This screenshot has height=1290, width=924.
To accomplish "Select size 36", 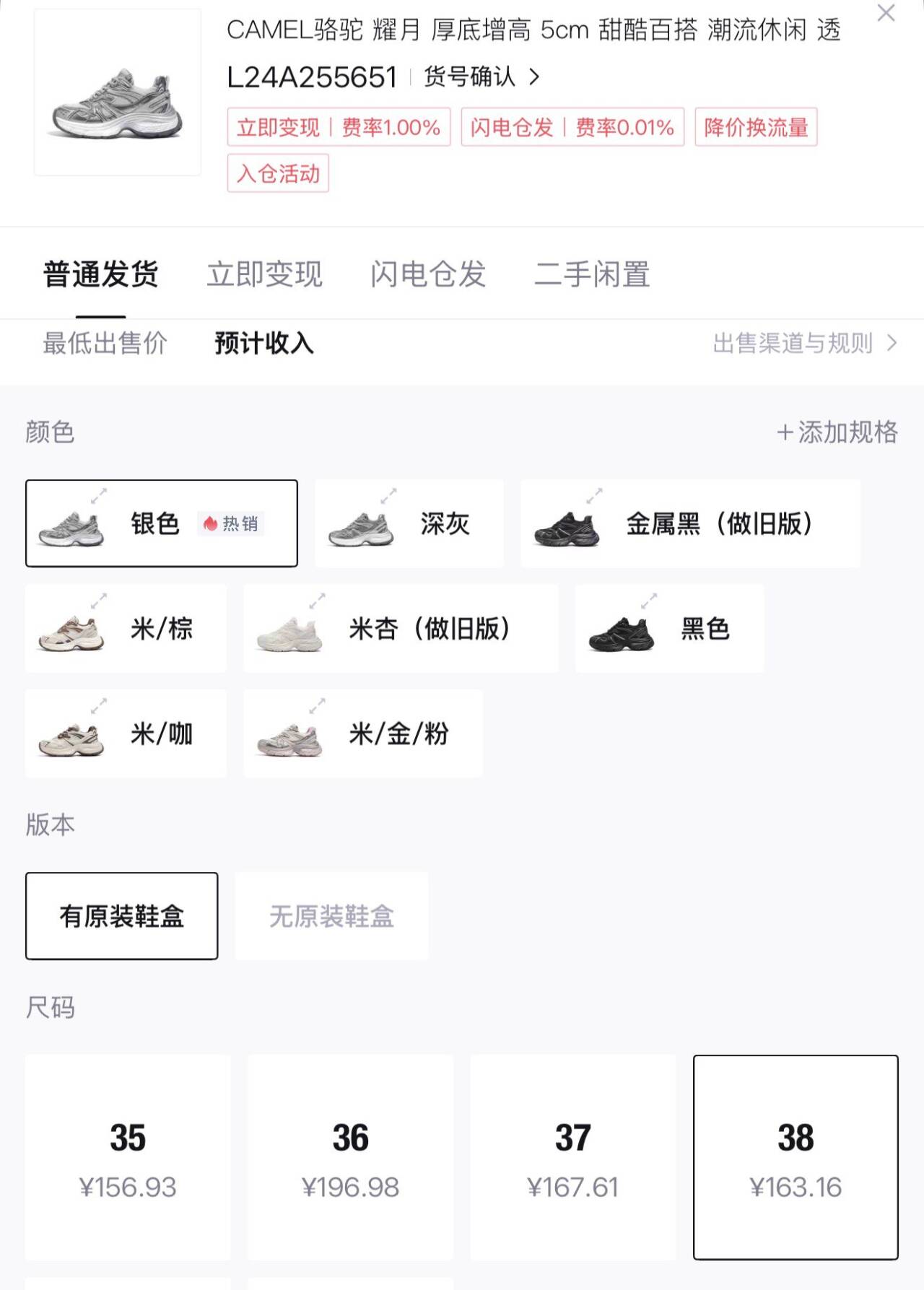I will [351, 1157].
